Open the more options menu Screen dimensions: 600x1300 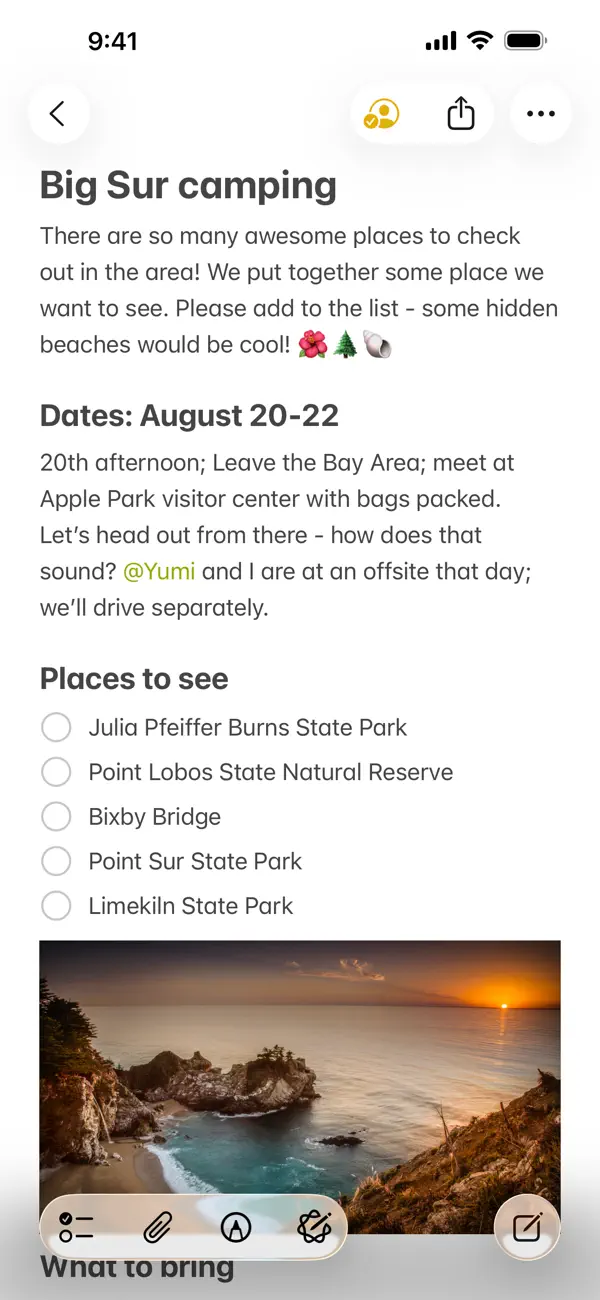tap(541, 114)
